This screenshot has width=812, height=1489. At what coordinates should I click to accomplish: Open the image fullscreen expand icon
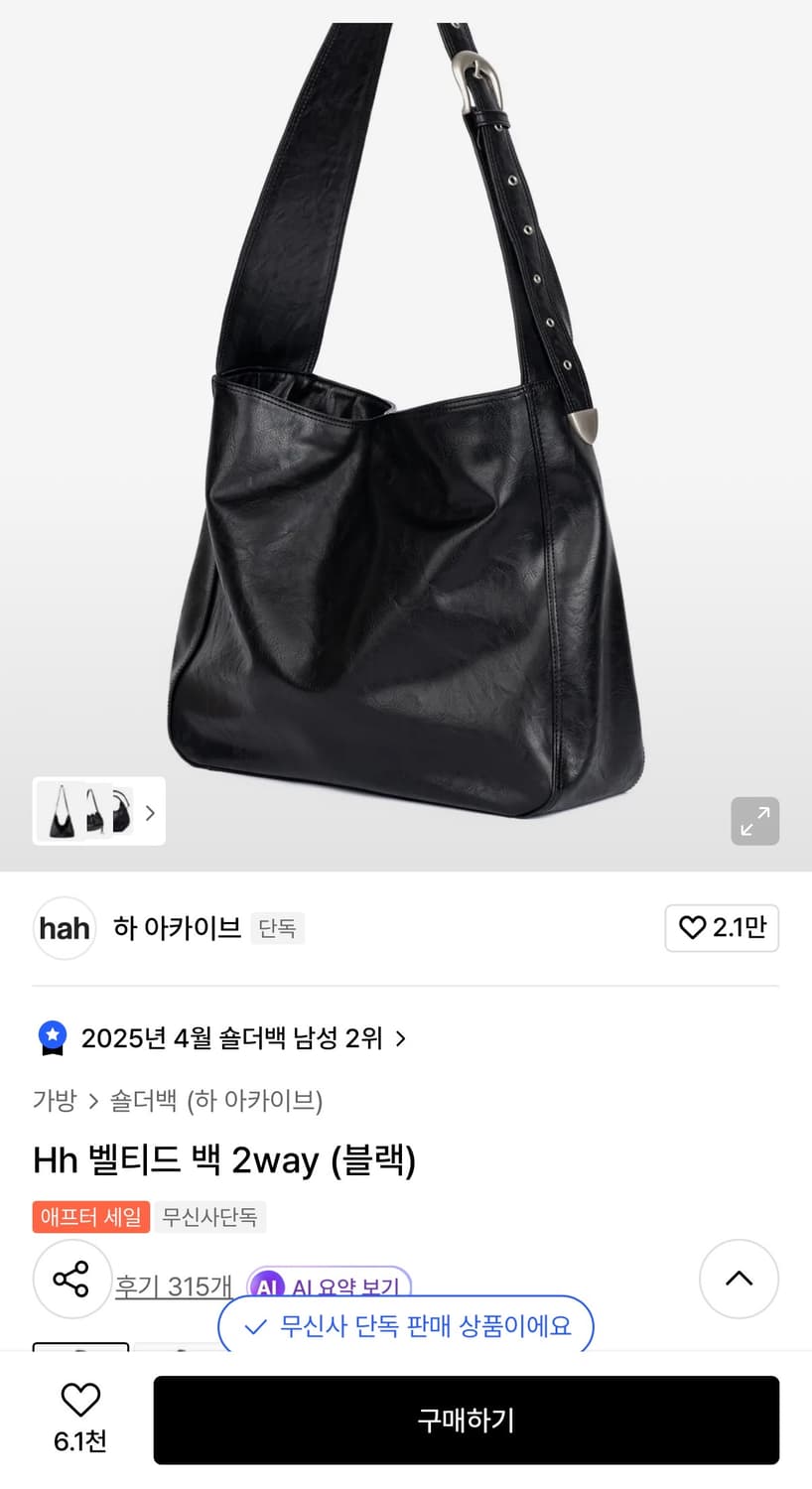click(755, 821)
